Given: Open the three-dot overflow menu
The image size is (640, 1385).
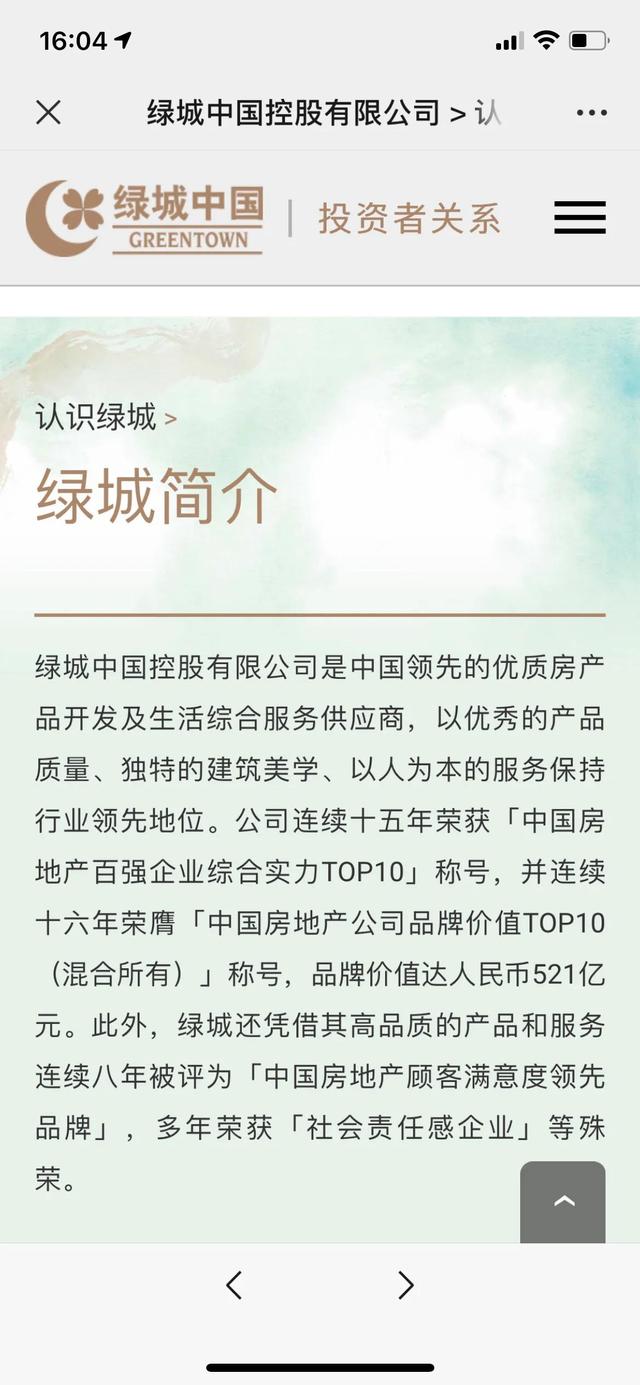Looking at the screenshot, I should tap(591, 113).
